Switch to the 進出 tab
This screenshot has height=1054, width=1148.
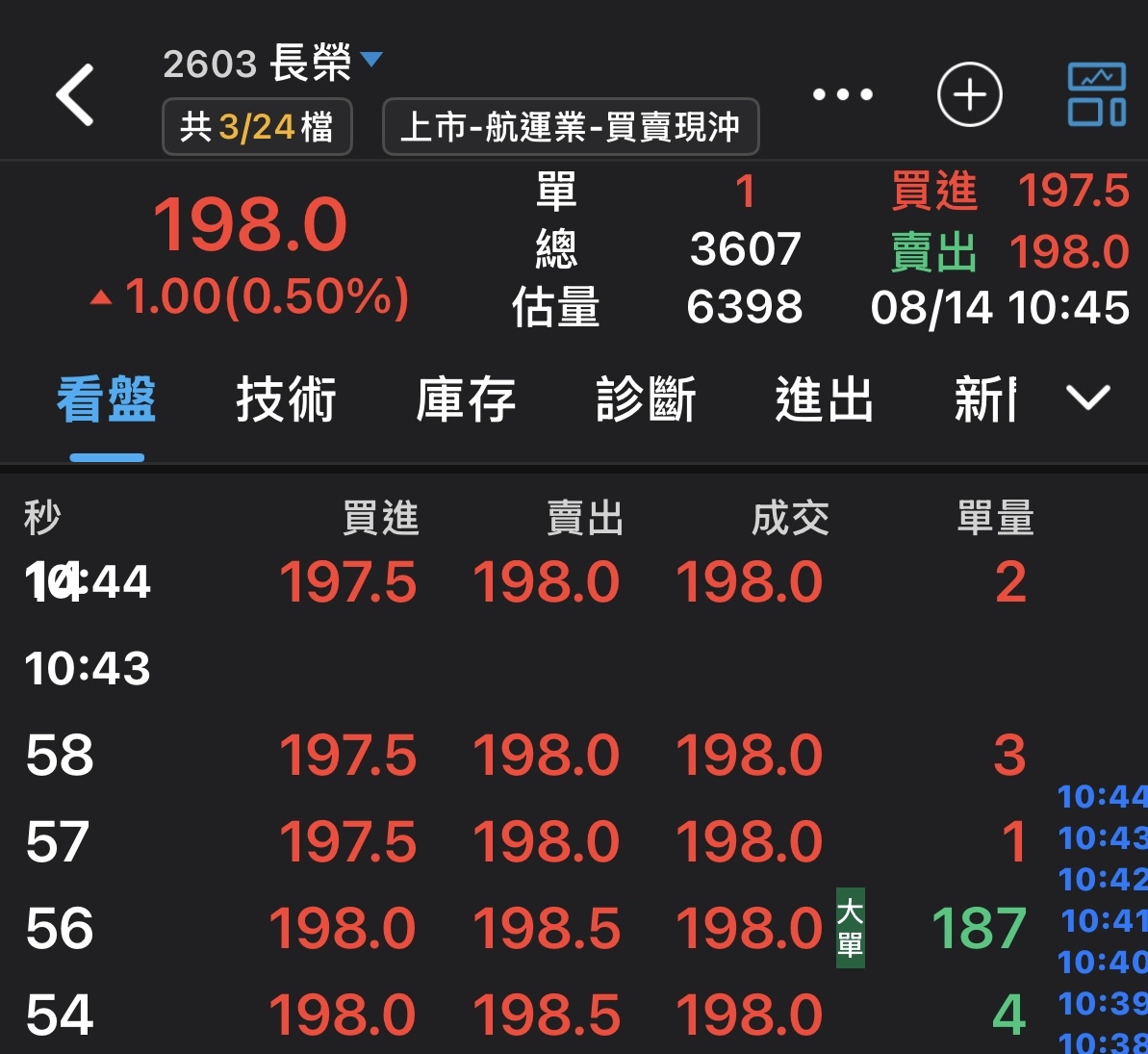(x=825, y=399)
